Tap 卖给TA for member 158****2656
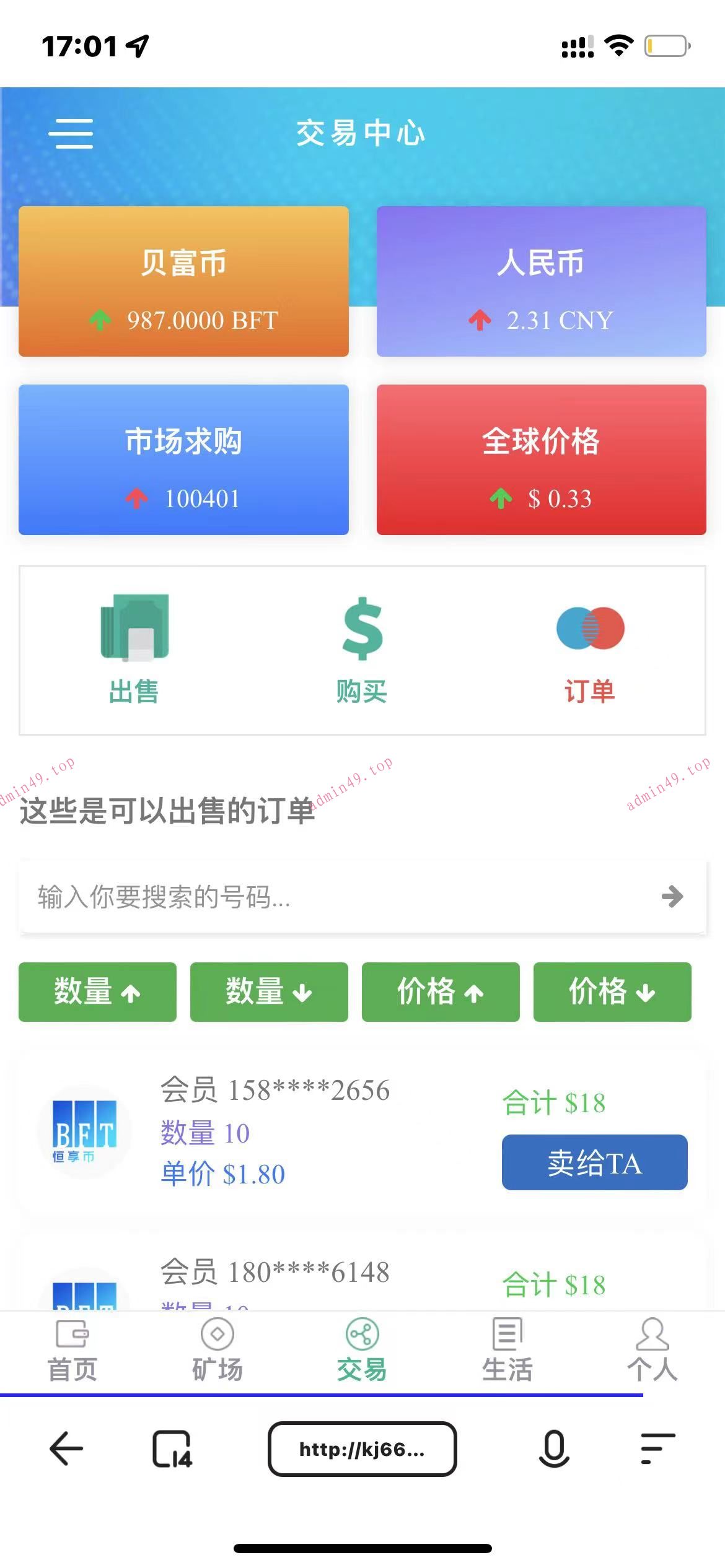This screenshot has width=725, height=1568. coord(594,1162)
